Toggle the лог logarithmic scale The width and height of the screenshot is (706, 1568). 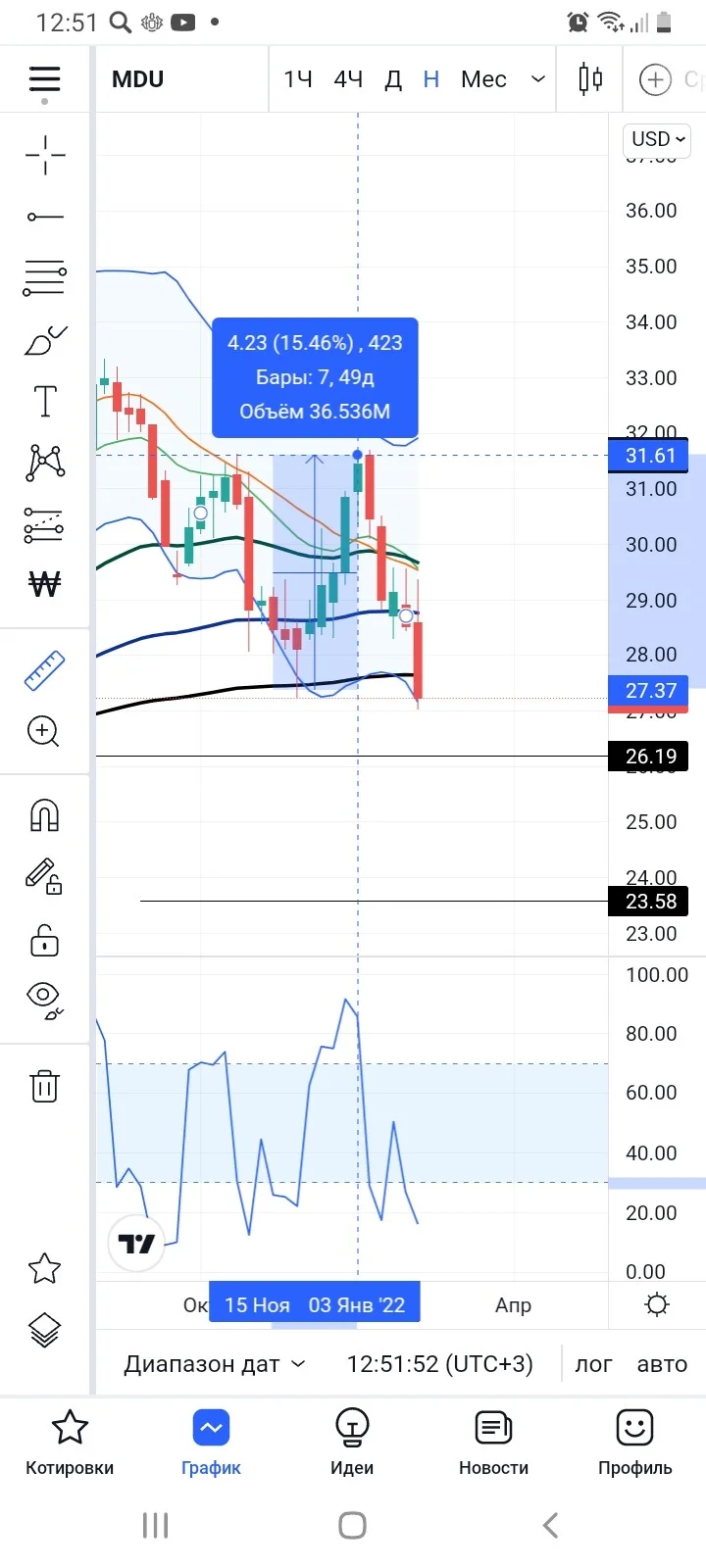pos(593,1364)
